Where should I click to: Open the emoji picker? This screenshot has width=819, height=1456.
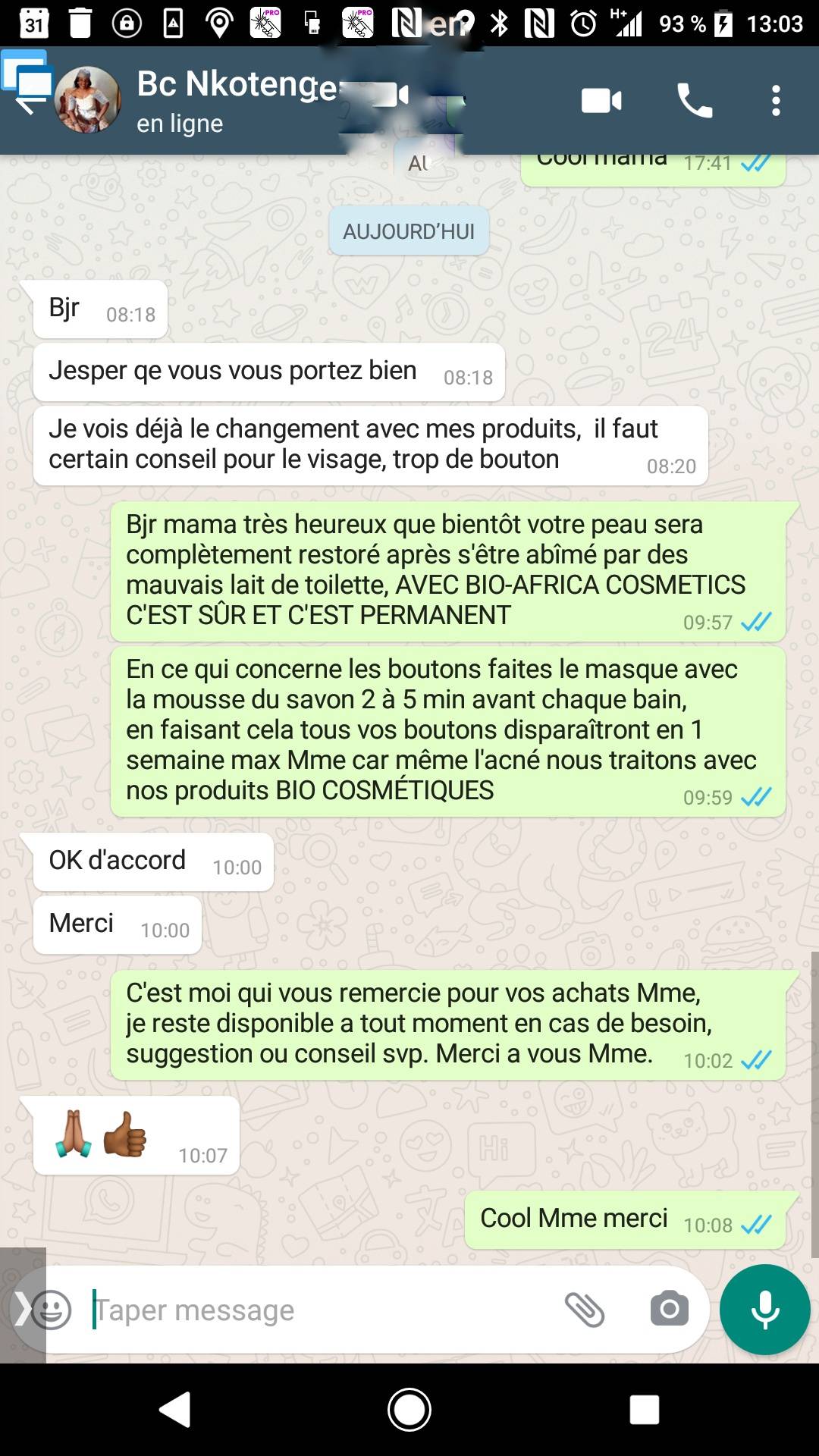click(51, 1310)
